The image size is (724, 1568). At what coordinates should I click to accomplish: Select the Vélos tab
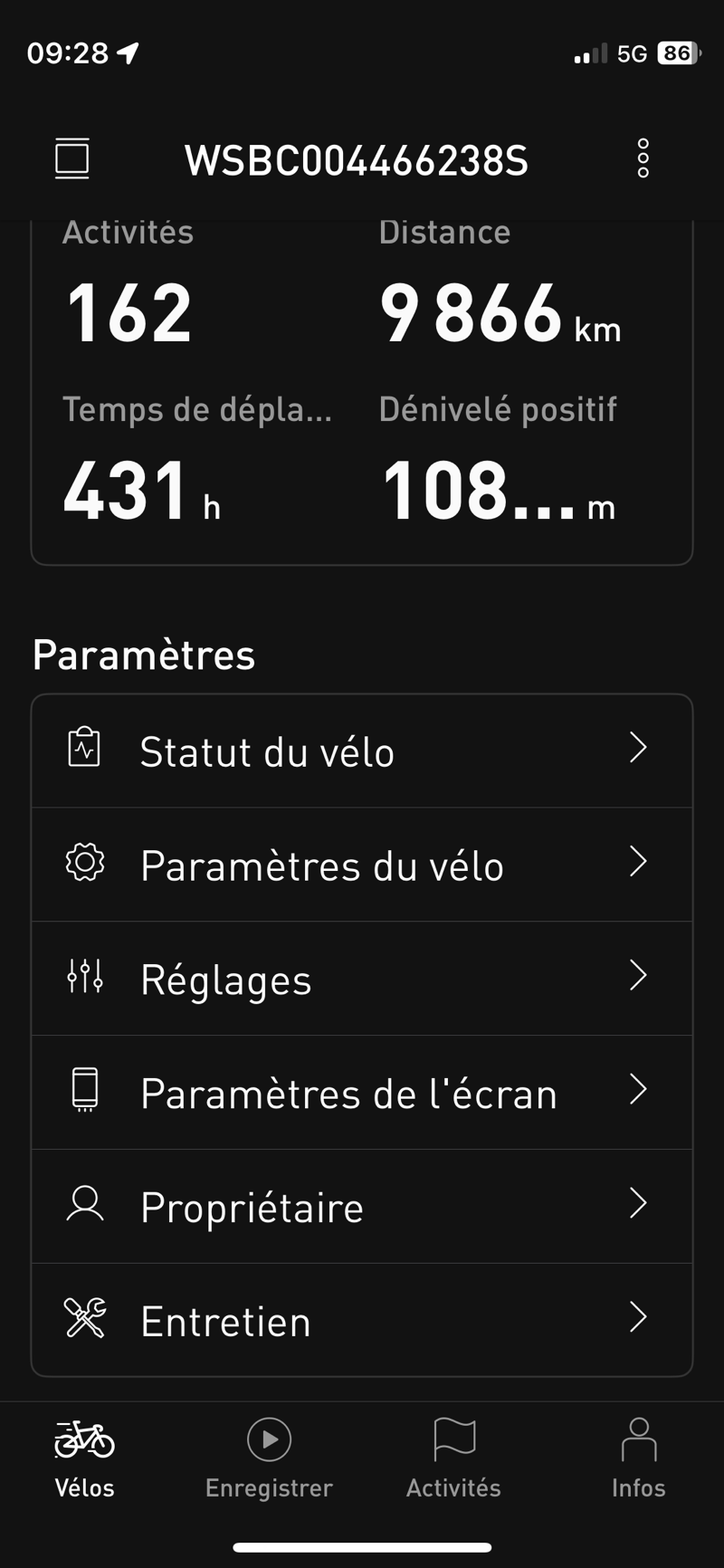click(x=85, y=1459)
